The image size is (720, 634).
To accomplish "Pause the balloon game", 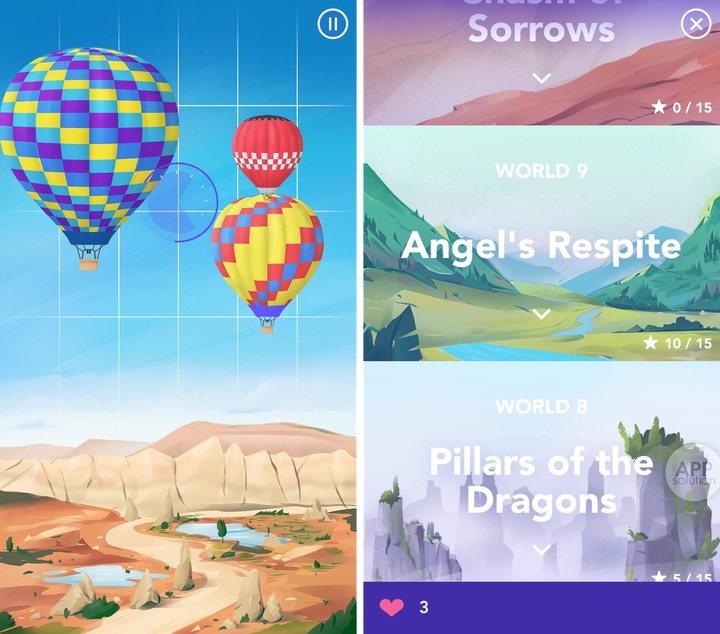I will [x=332, y=24].
